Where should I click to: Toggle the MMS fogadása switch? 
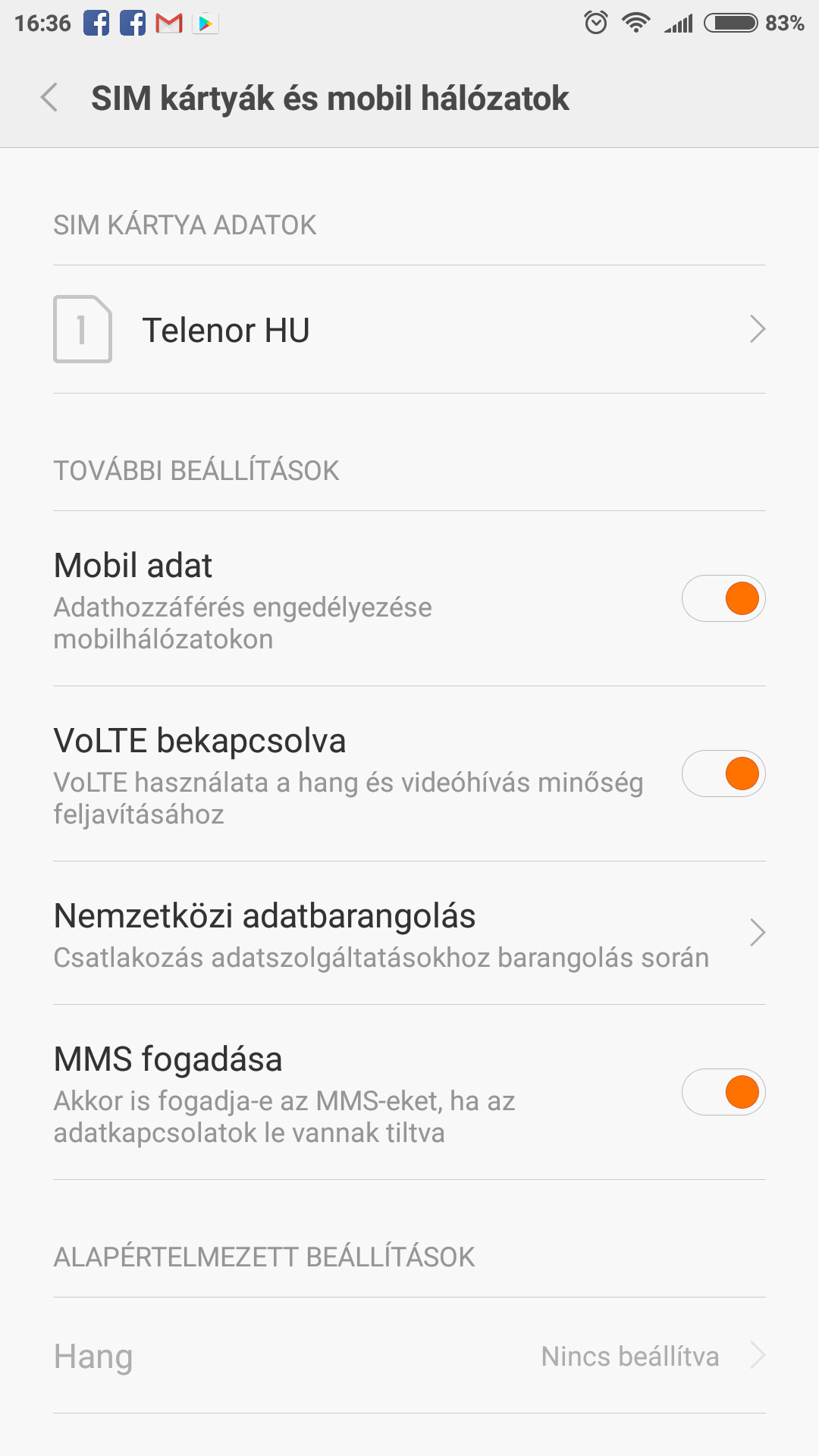click(723, 1092)
